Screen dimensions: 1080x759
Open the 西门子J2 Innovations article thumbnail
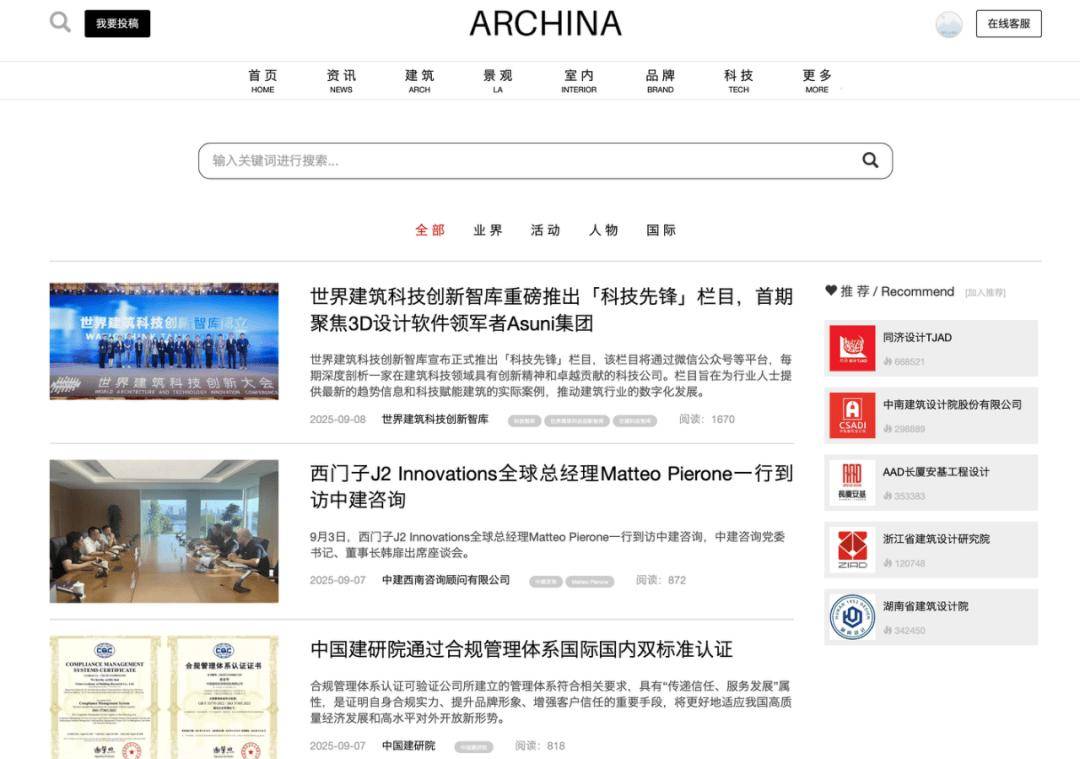(x=164, y=531)
